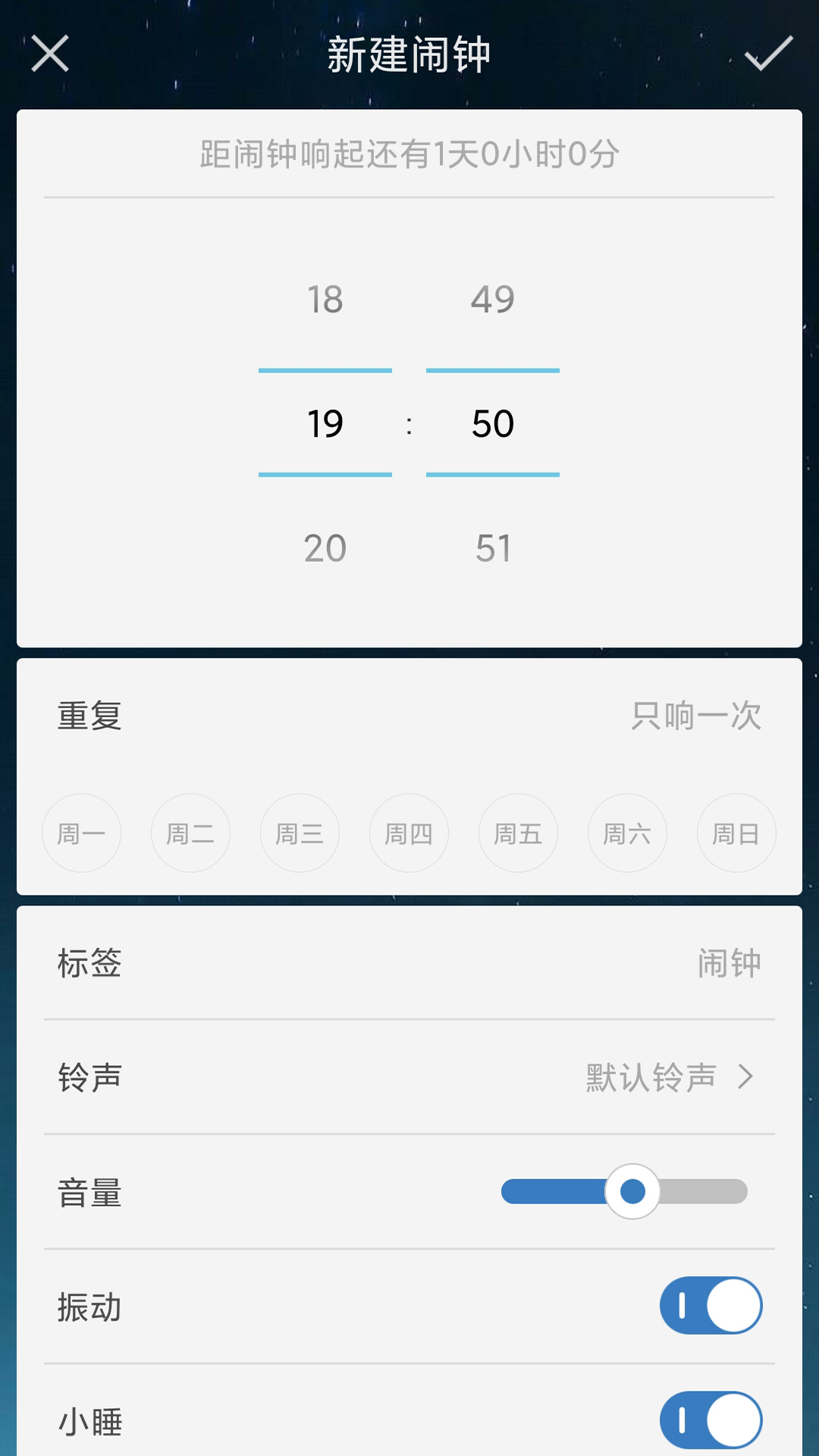Open the 默认铃声 ringtone selector
819x1456 pixels.
pos(657,1077)
